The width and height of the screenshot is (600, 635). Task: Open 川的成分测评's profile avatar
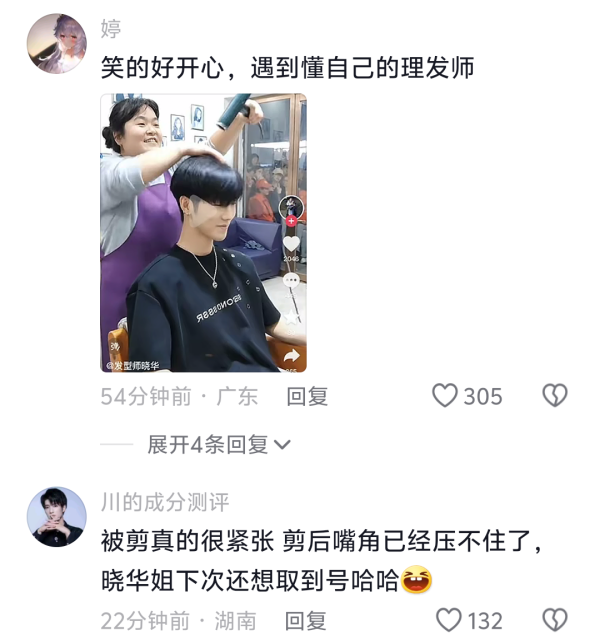[x=56, y=516]
